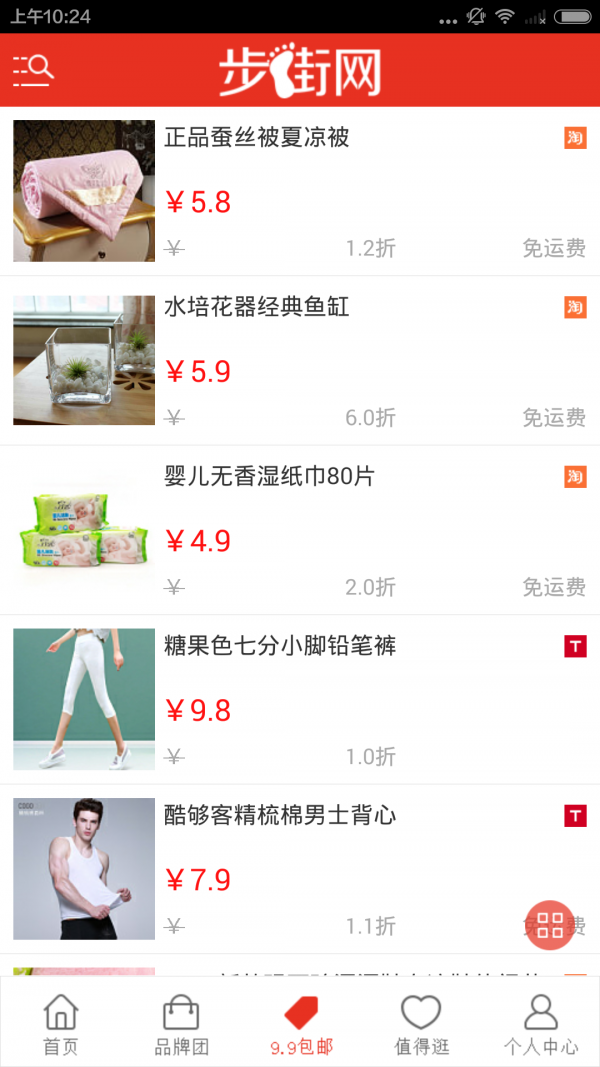
Task: Switch to 个人中心 tab
Action: 540,1024
